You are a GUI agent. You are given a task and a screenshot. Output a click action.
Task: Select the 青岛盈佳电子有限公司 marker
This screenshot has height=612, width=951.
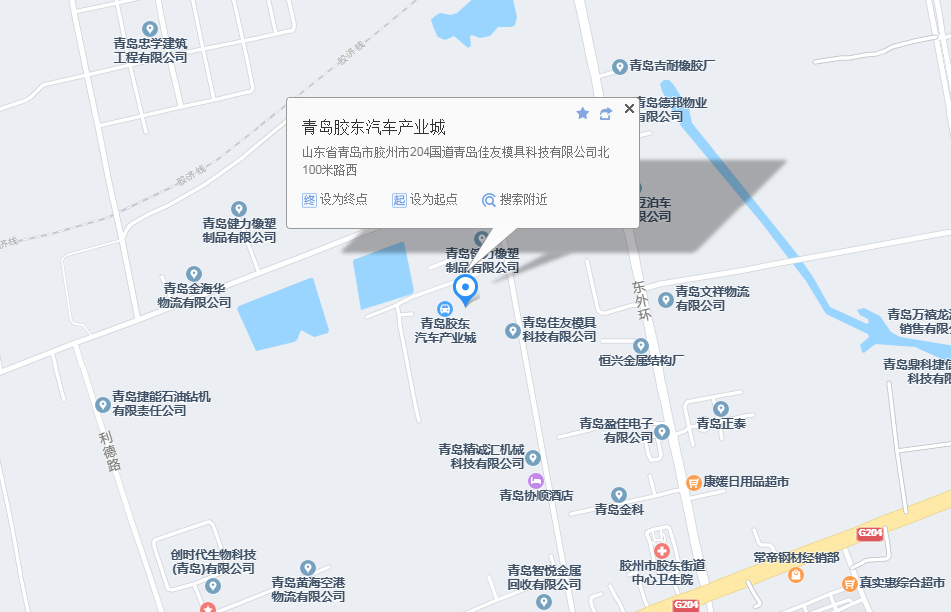pyautogui.click(x=662, y=433)
